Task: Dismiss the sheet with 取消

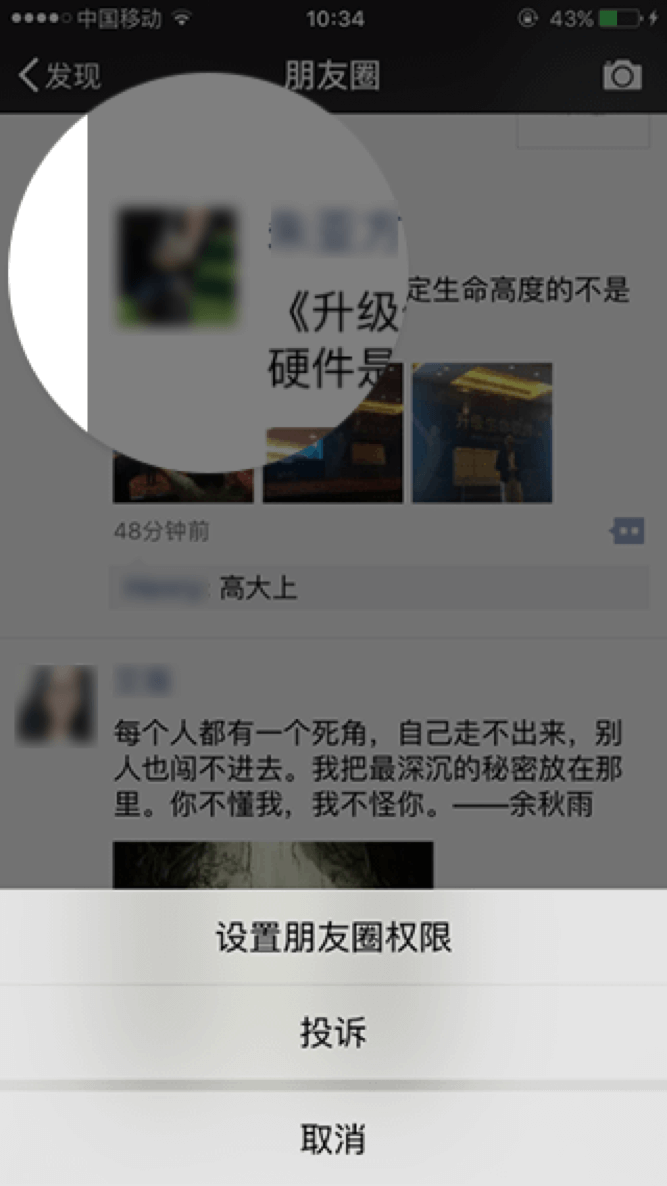Action: pos(333,1138)
